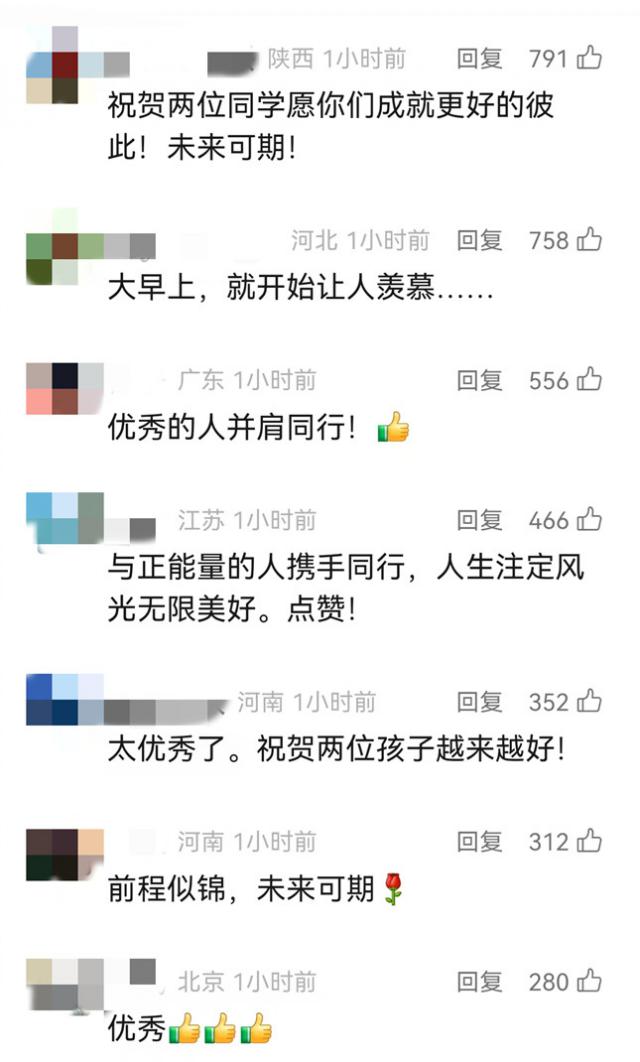
Task: Like the comment '优秀的人并肩同行！'
Action: pyautogui.click(x=590, y=380)
